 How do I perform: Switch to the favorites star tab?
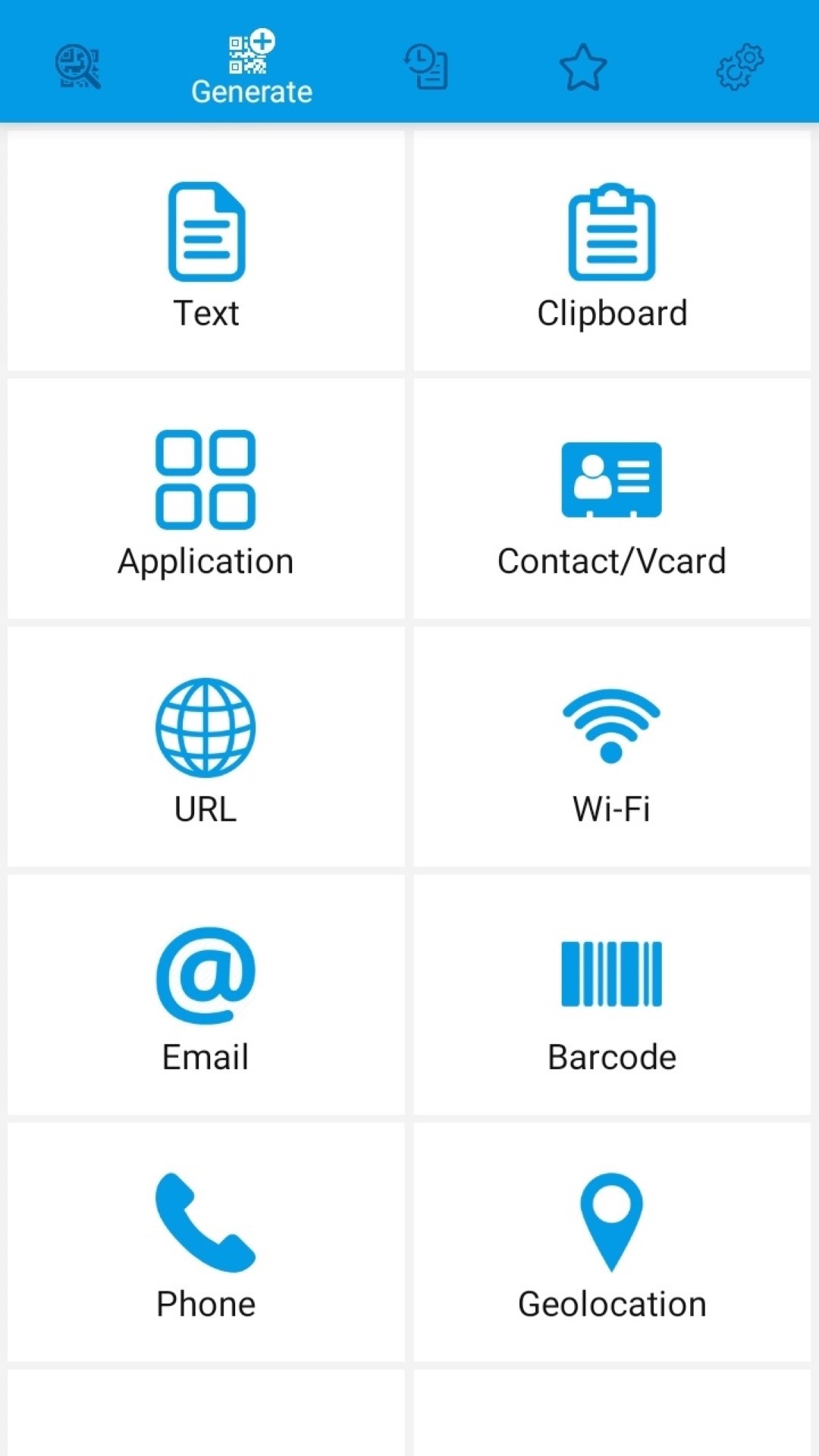(582, 67)
